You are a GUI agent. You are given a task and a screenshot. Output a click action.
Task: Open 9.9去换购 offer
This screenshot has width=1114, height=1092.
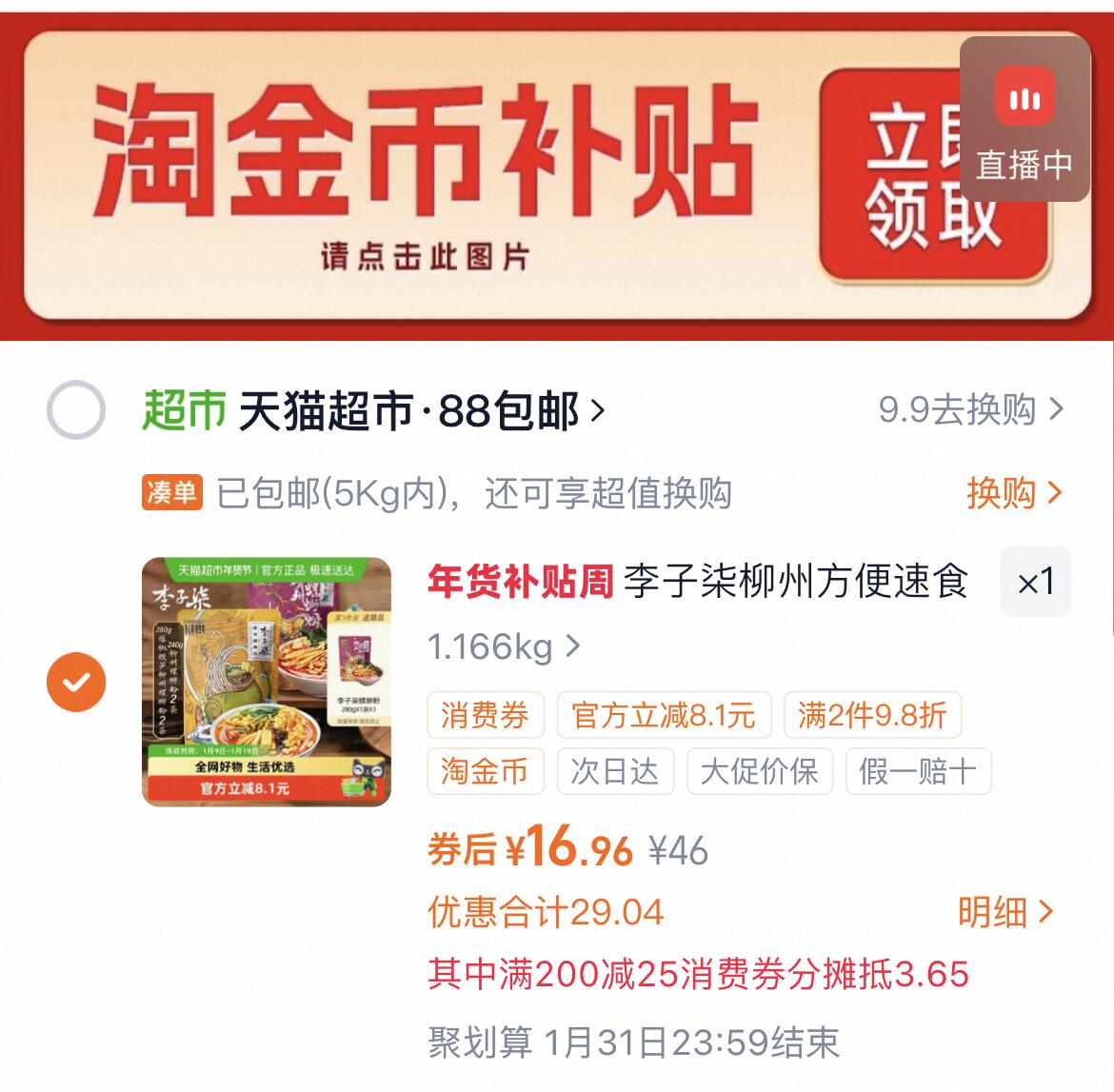(970, 409)
